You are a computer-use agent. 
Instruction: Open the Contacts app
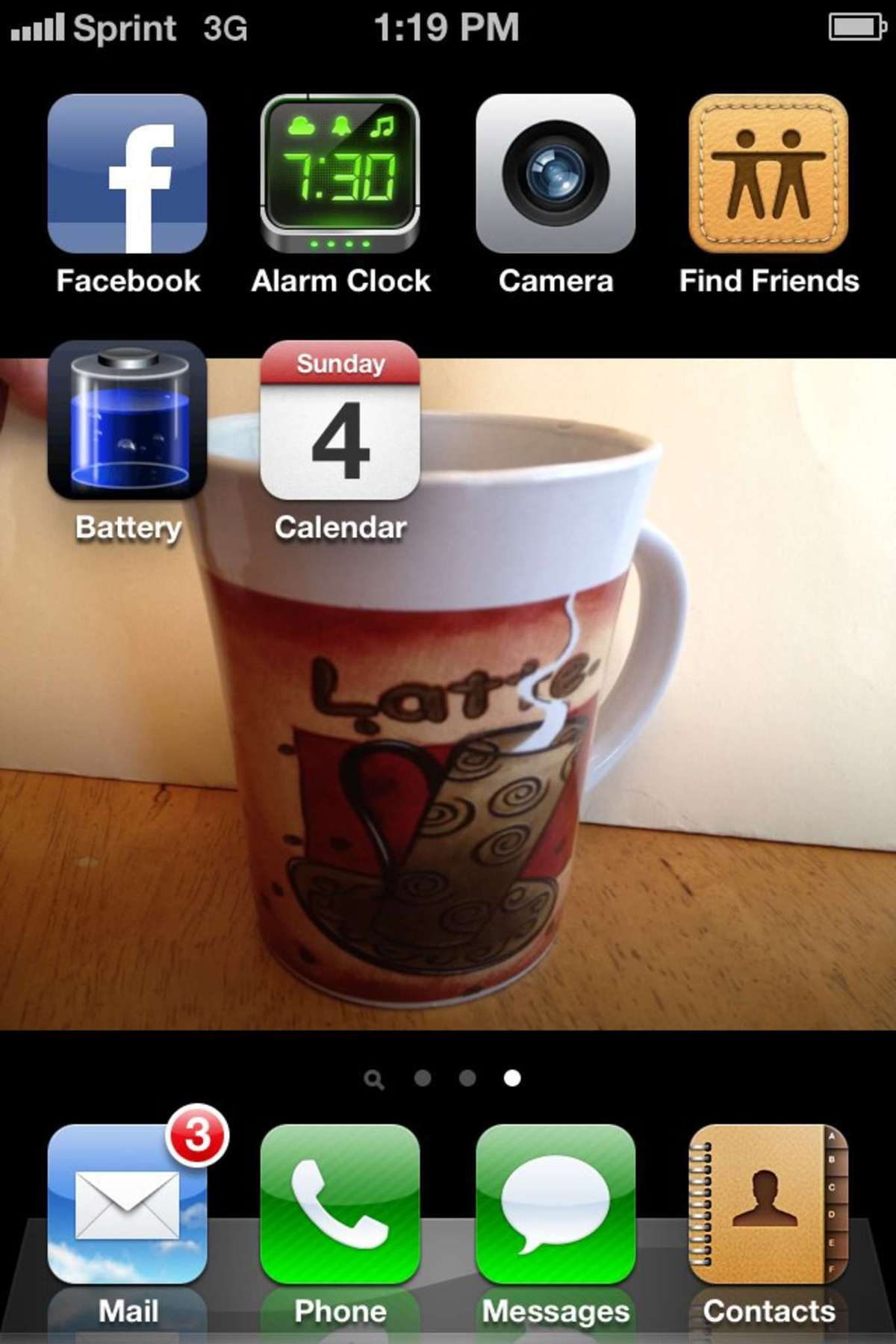tap(768, 1204)
